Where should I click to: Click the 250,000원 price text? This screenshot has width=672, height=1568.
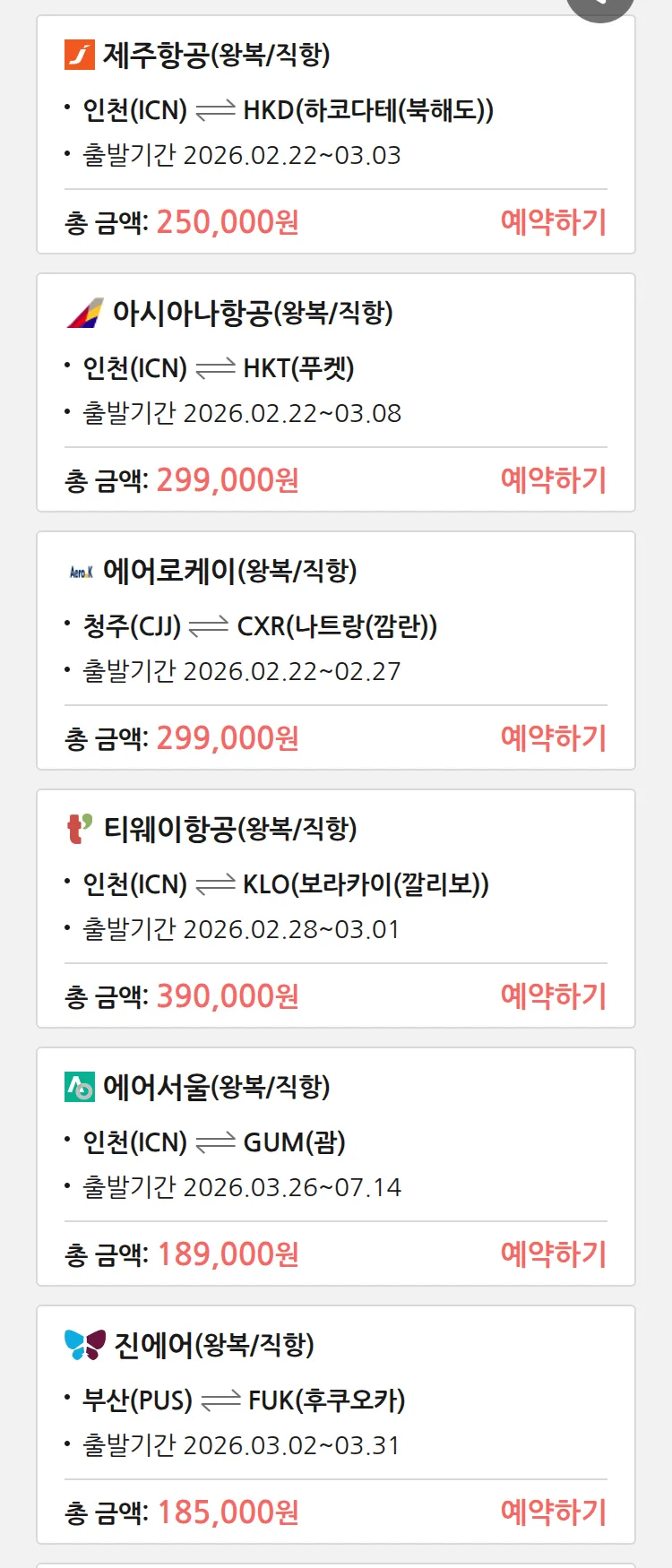point(228,221)
